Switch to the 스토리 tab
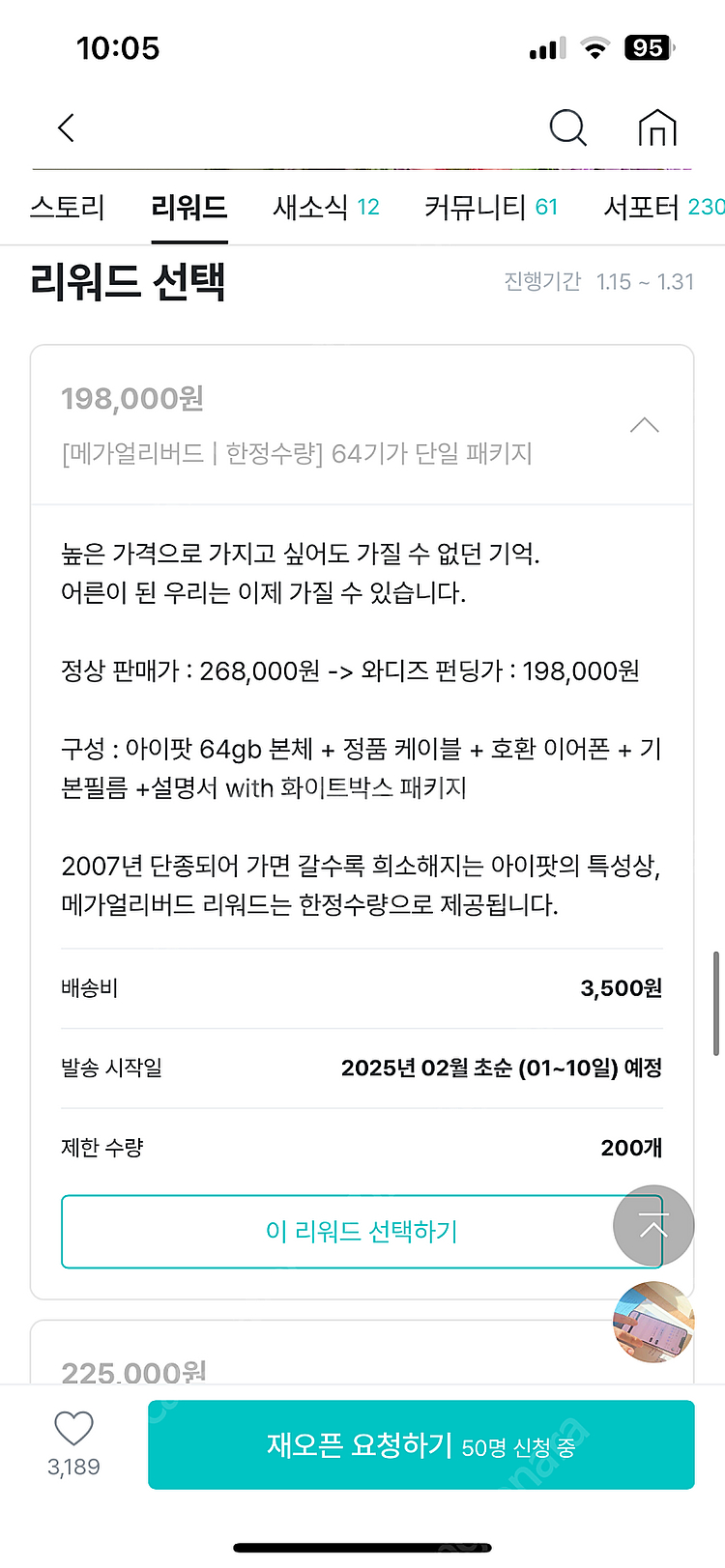The image size is (725, 1568). click(67, 207)
